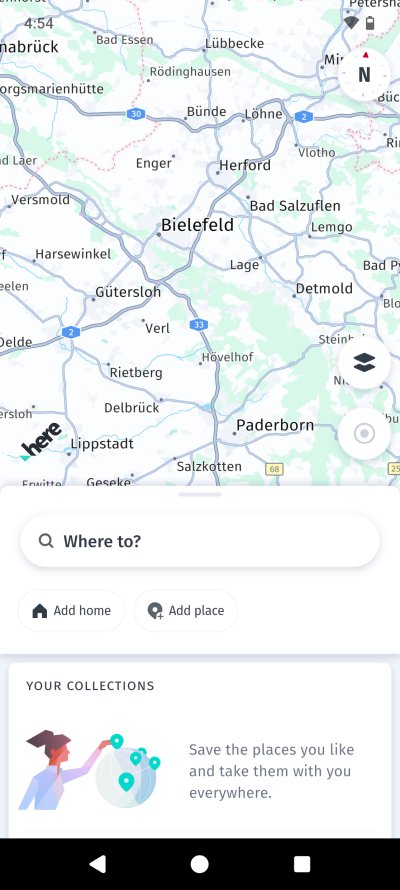
Task: Open recent apps from navigation bar
Action: 302,864
